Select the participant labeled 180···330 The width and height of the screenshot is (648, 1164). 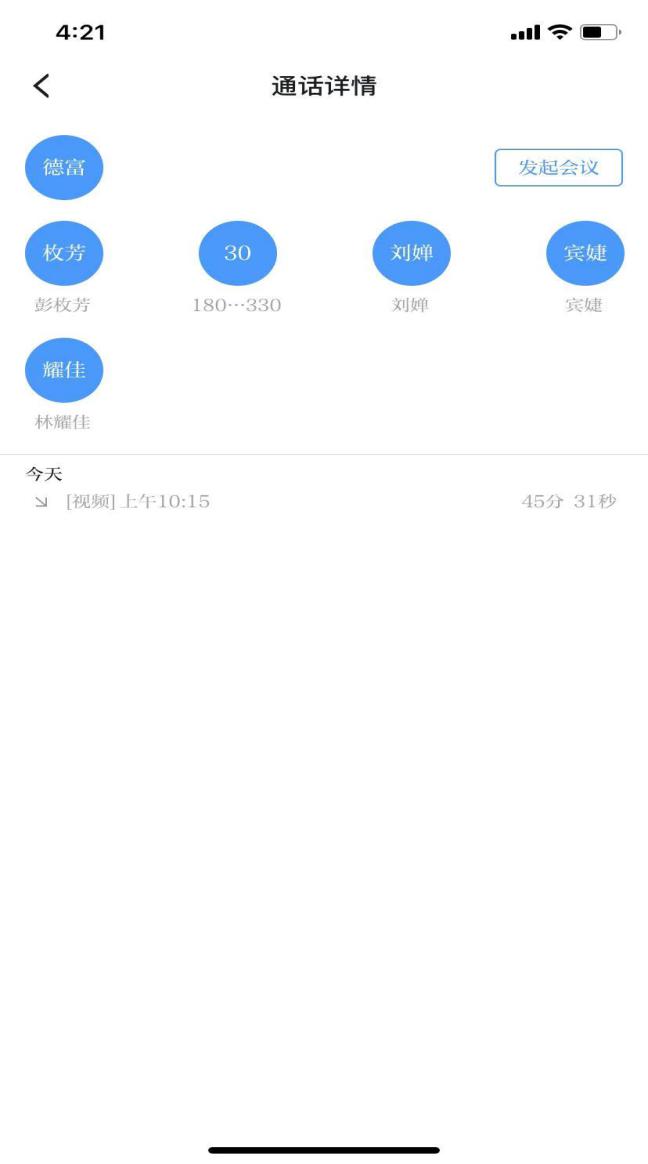coord(237,253)
